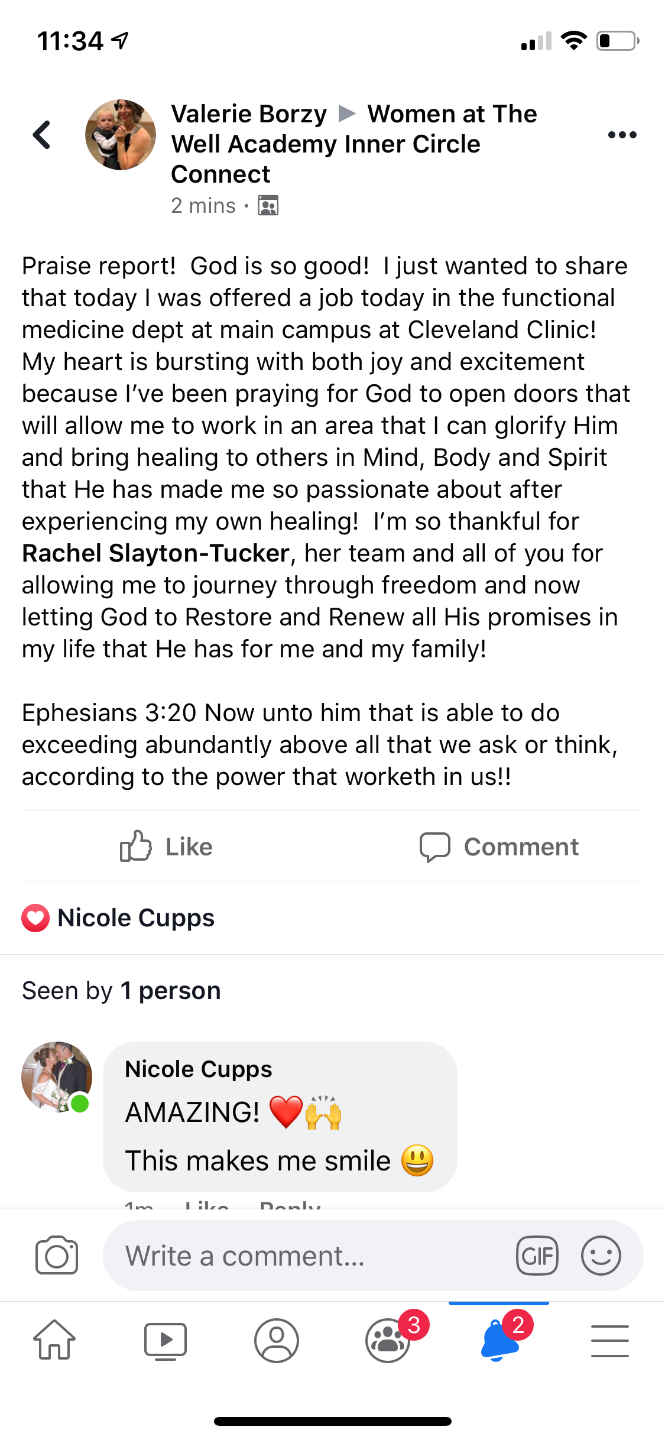Check the Notifications bell tab

pos(499,1340)
